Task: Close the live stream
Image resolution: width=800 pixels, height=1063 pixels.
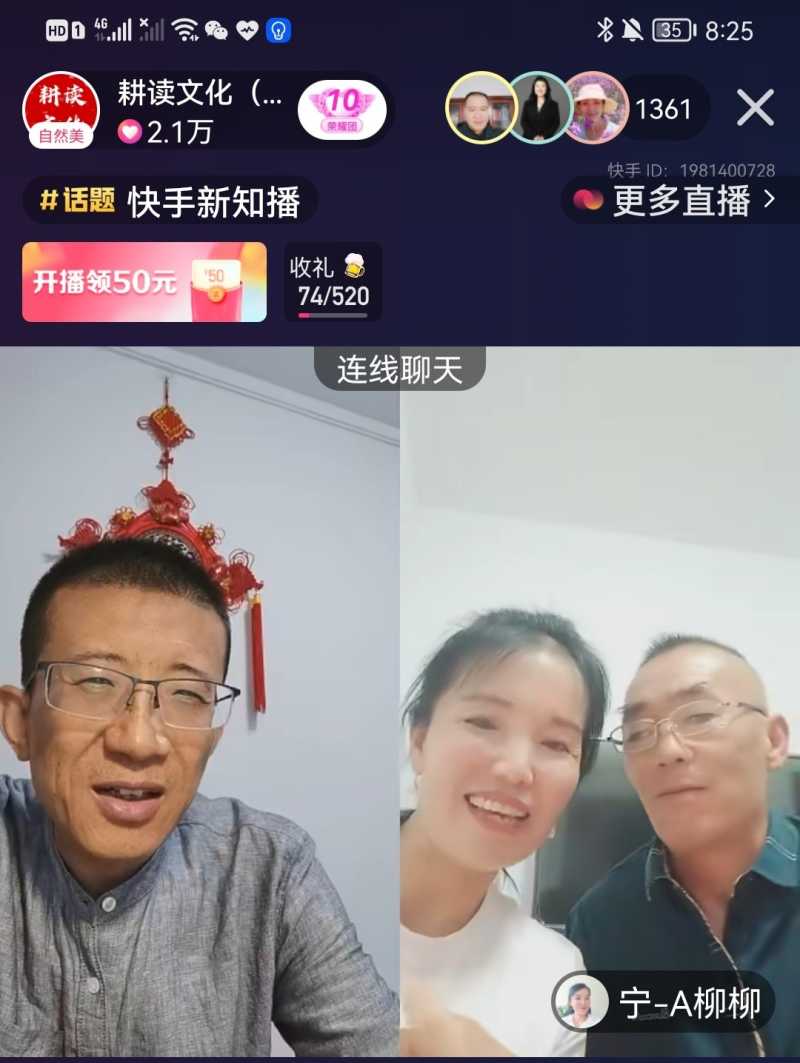Action: 755,108
